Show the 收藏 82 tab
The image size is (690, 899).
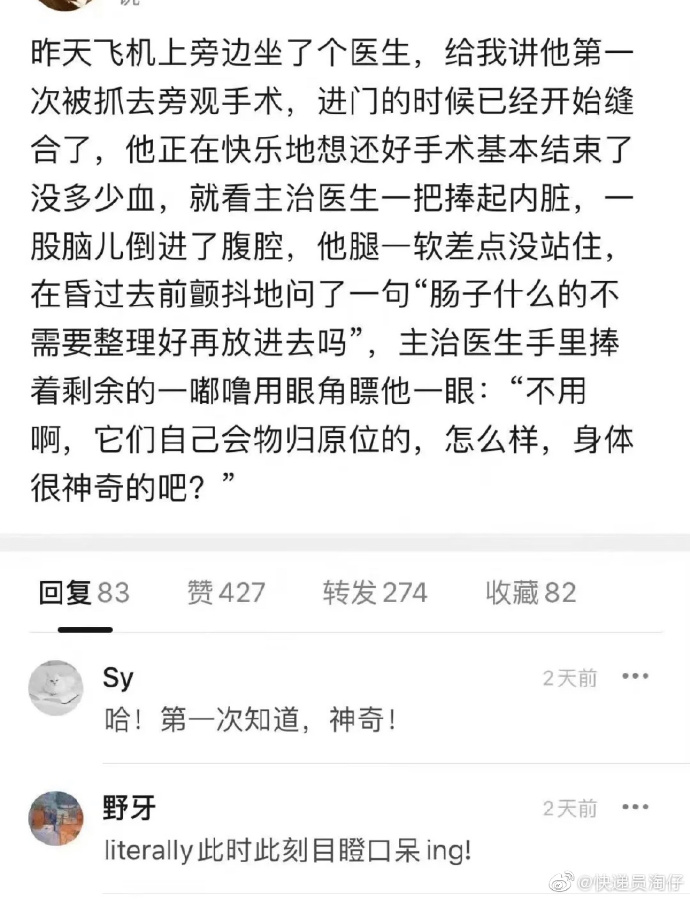530,592
